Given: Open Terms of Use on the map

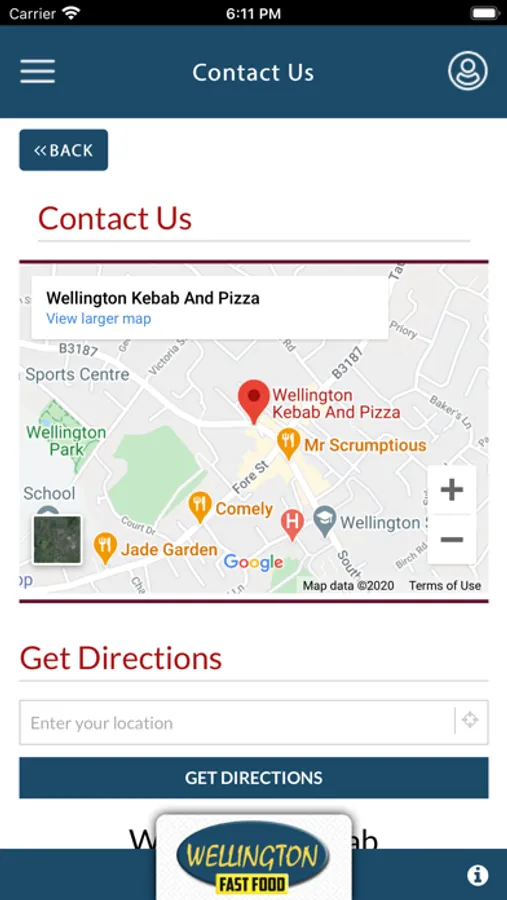Looking at the screenshot, I should click(x=445, y=585).
